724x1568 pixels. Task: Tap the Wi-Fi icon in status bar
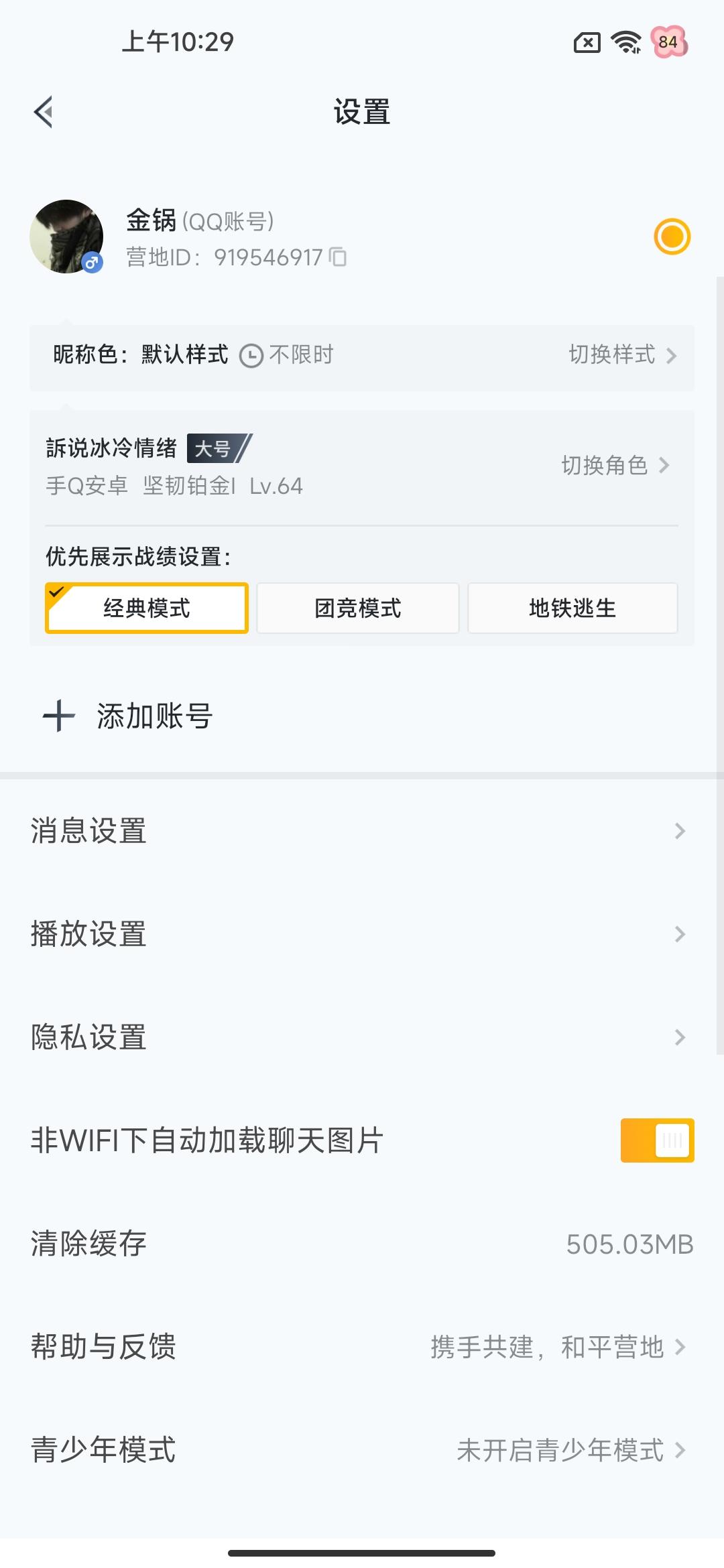click(x=623, y=42)
